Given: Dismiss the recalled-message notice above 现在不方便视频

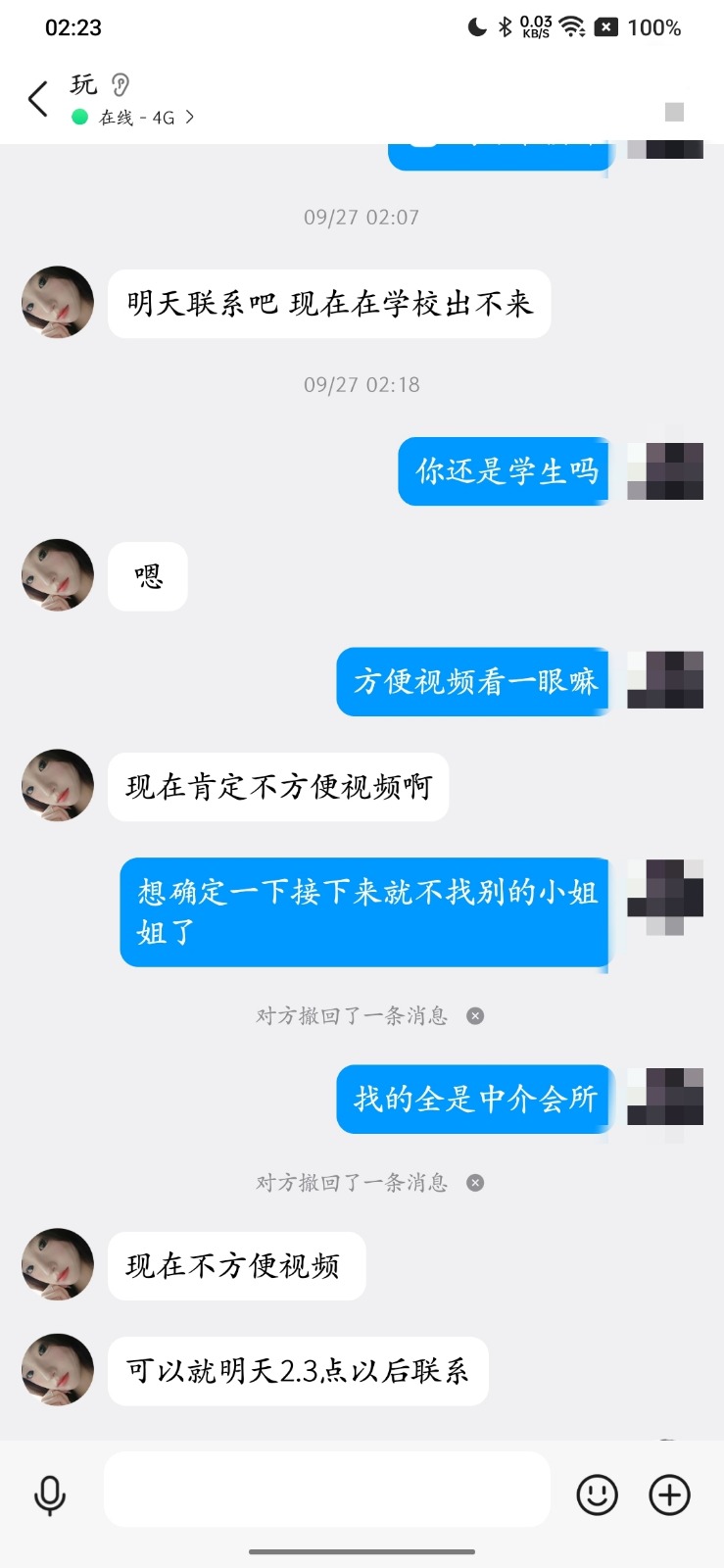Looking at the screenshot, I should pos(475,1183).
